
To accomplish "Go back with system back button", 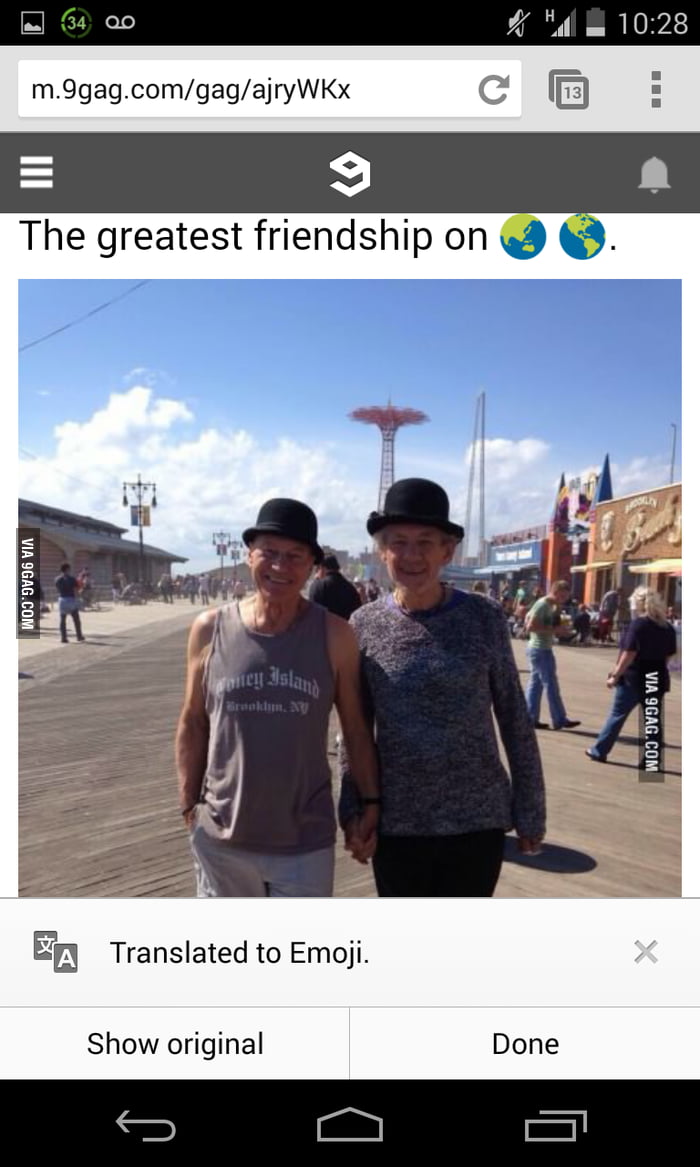I will 146,1126.
